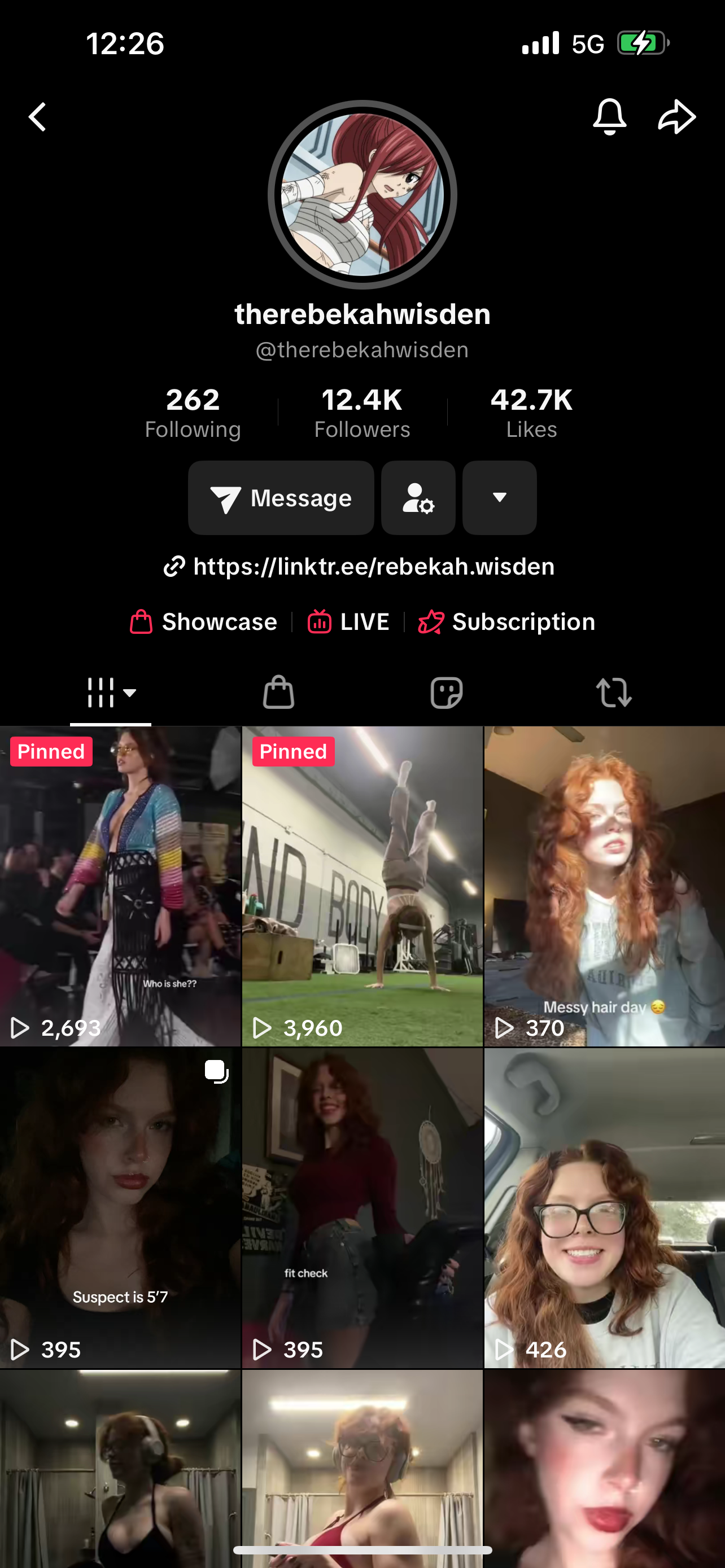Open the Messy hair day video
The width and height of the screenshot is (725, 1568).
click(x=605, y=886)
